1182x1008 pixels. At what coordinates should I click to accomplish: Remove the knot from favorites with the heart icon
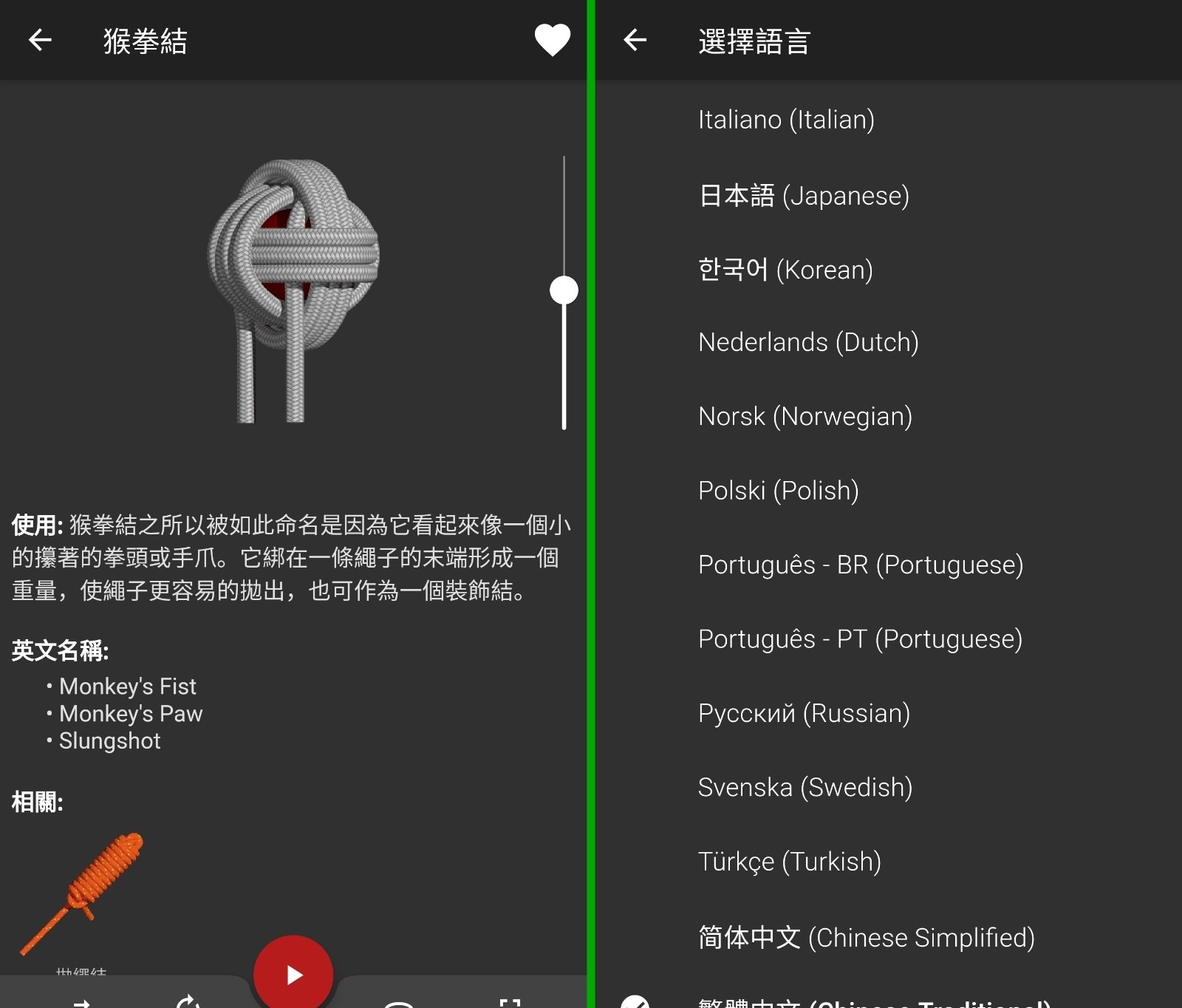[552, 40]
